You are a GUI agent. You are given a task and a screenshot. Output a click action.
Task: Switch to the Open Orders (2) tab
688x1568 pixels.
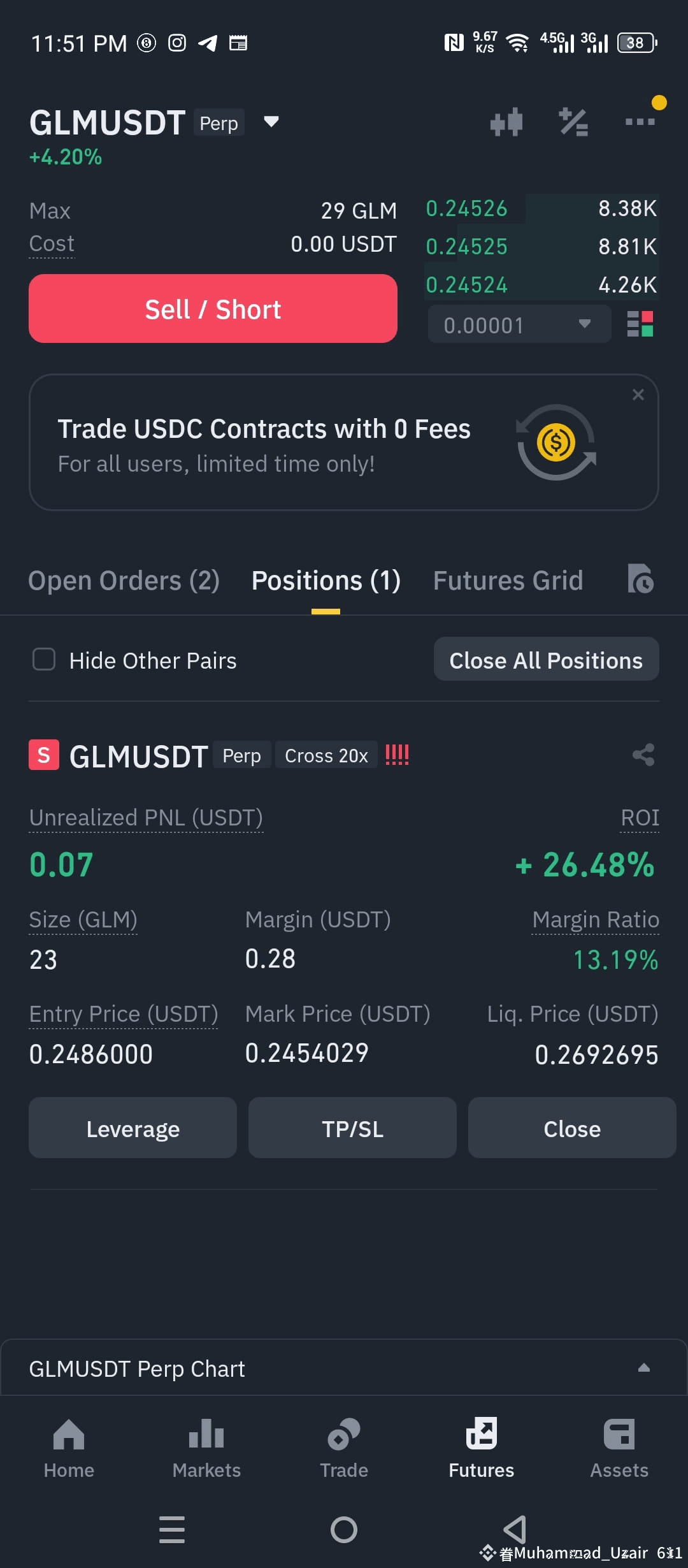124,581
